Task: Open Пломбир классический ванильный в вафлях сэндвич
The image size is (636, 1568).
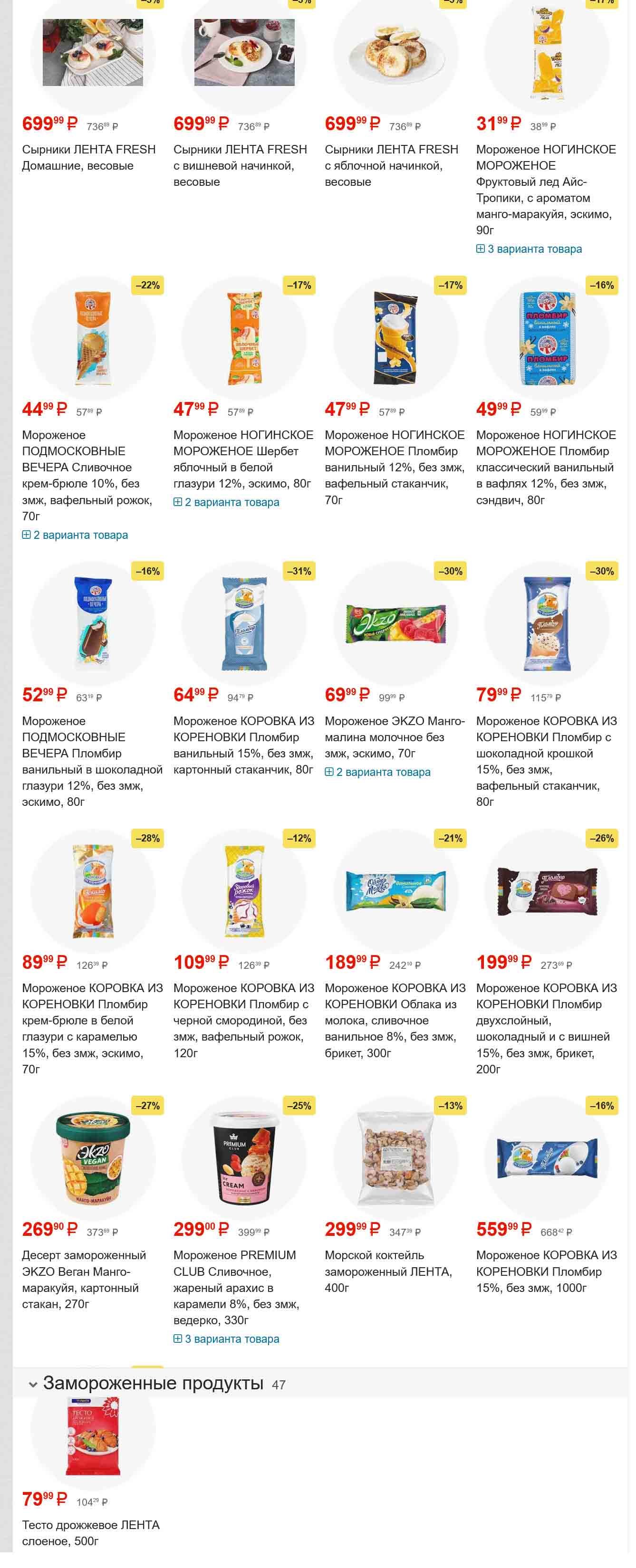Action: point(545,467)
